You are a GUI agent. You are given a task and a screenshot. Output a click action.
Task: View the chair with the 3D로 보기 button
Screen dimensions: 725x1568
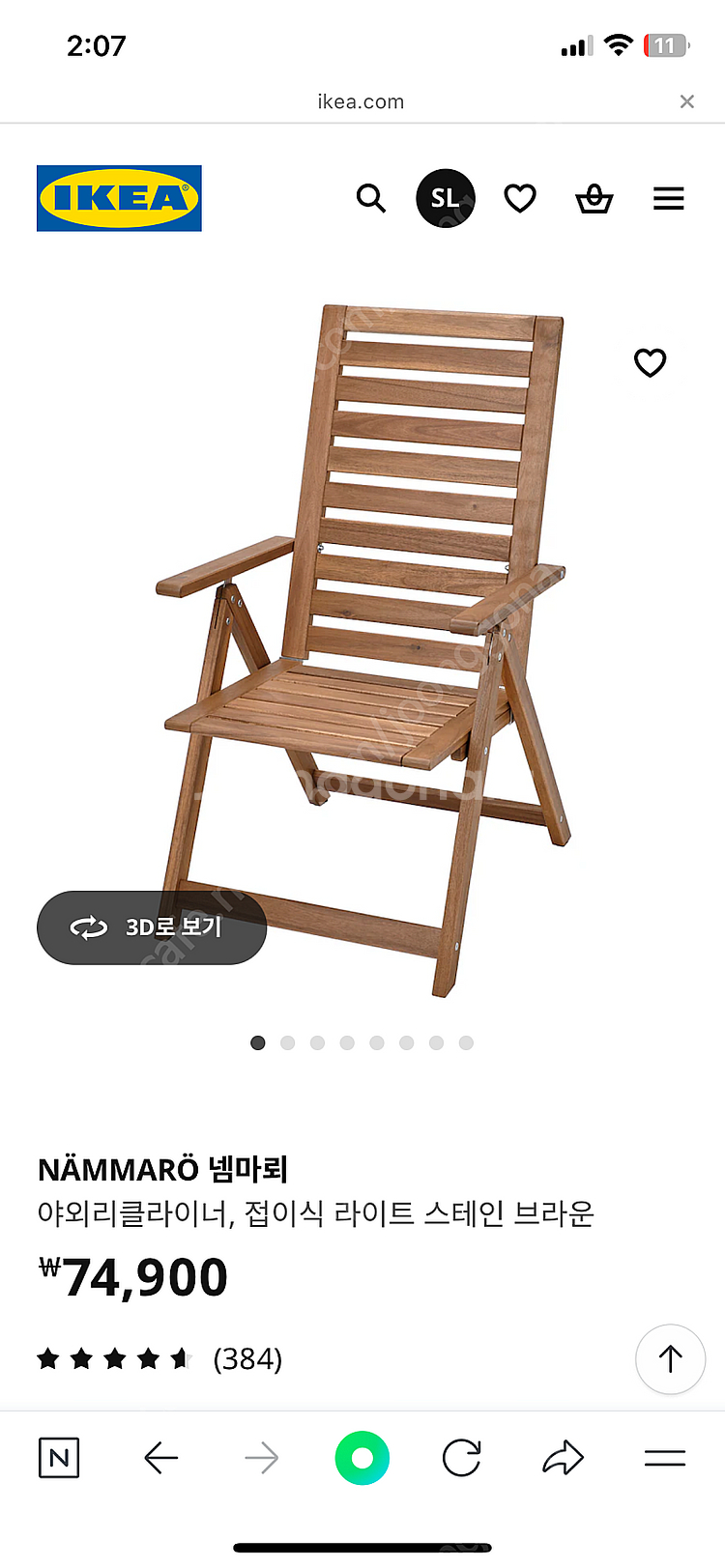coord(152,927)
